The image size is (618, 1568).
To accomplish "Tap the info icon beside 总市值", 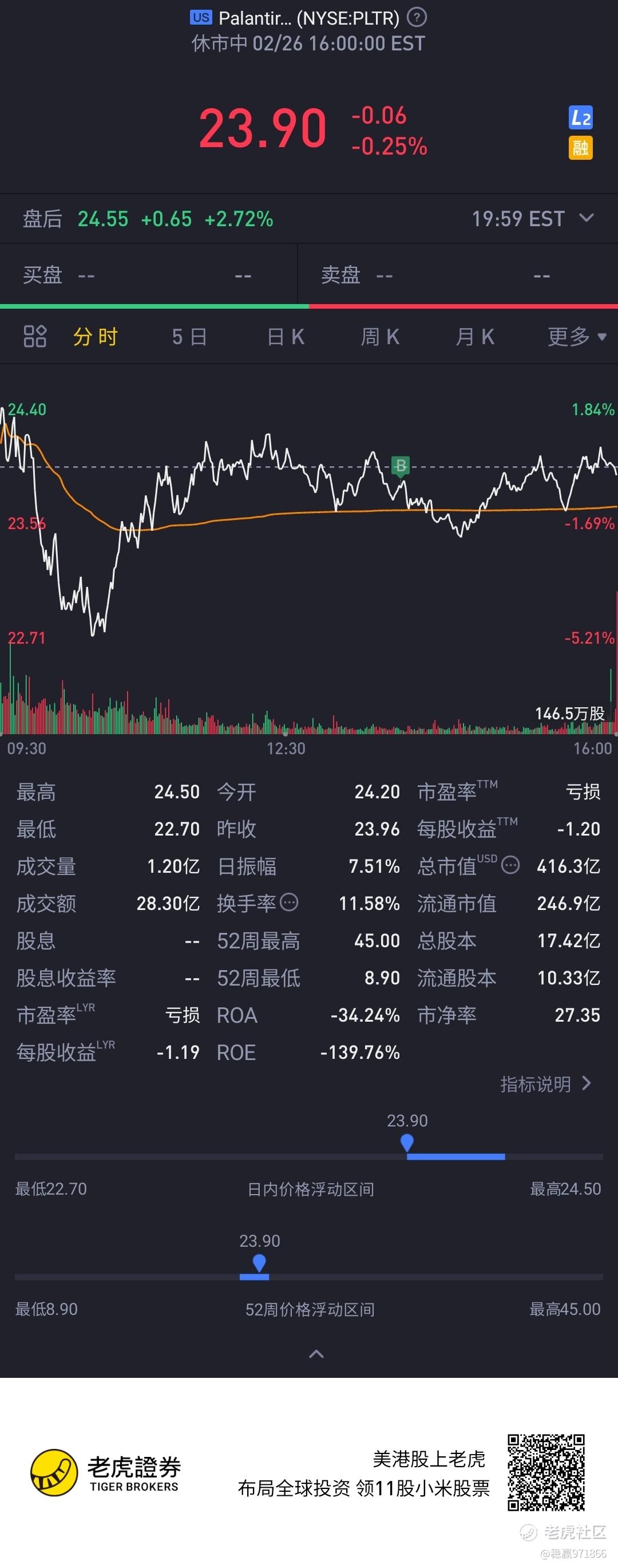I will (510, 865).
